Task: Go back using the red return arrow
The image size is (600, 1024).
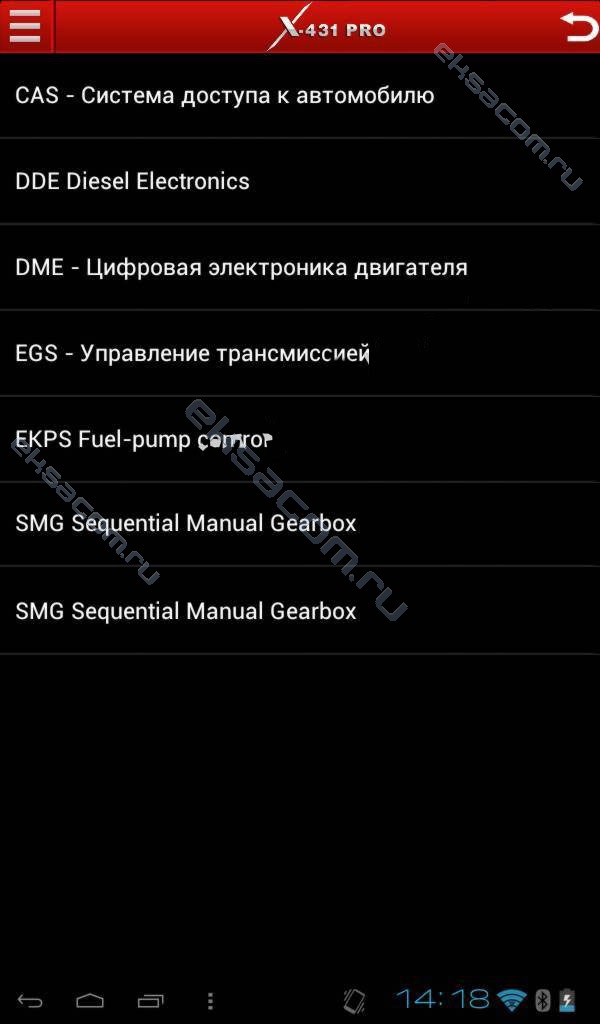Action: [x=577, y=27]
